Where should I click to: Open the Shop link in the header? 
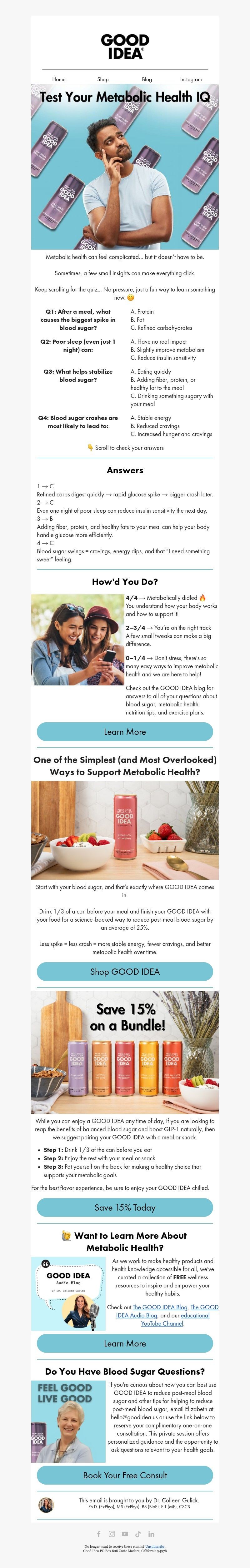click(x=103, y=79)
